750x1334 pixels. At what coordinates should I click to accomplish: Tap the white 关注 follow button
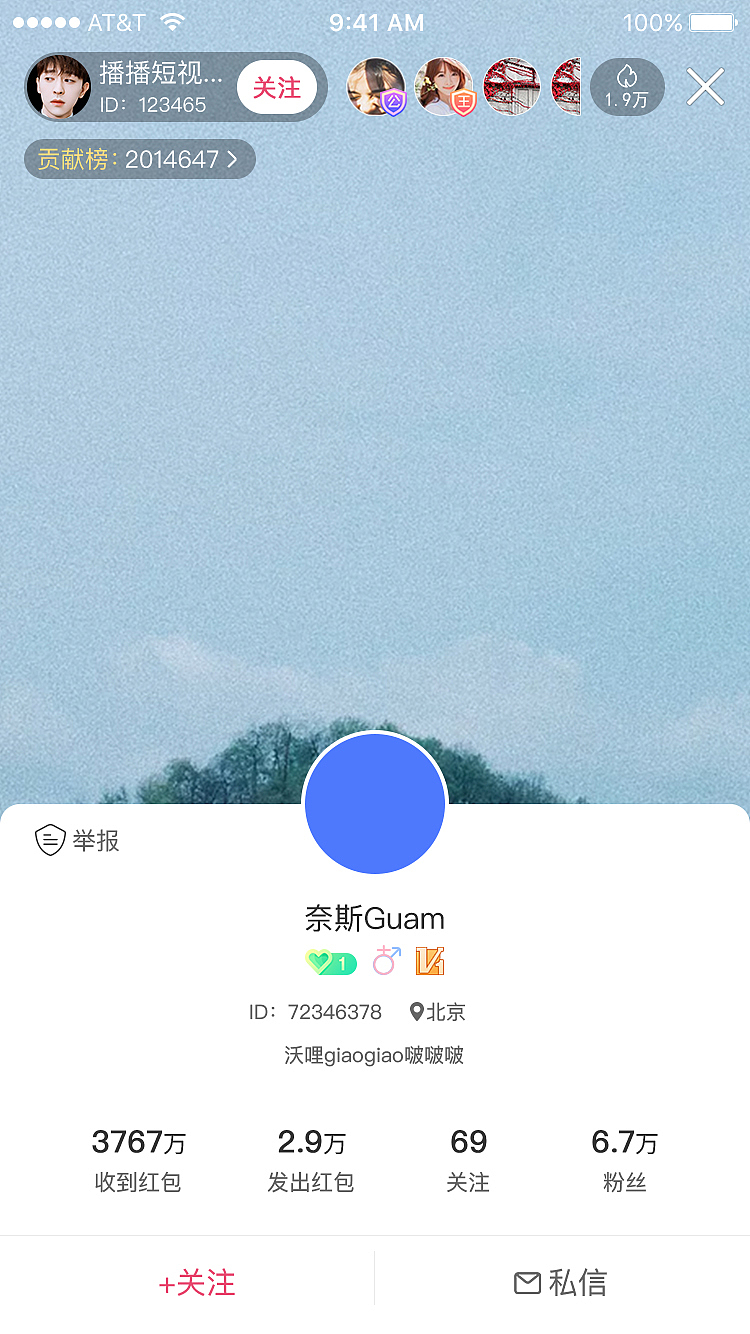tap(278, 88)
